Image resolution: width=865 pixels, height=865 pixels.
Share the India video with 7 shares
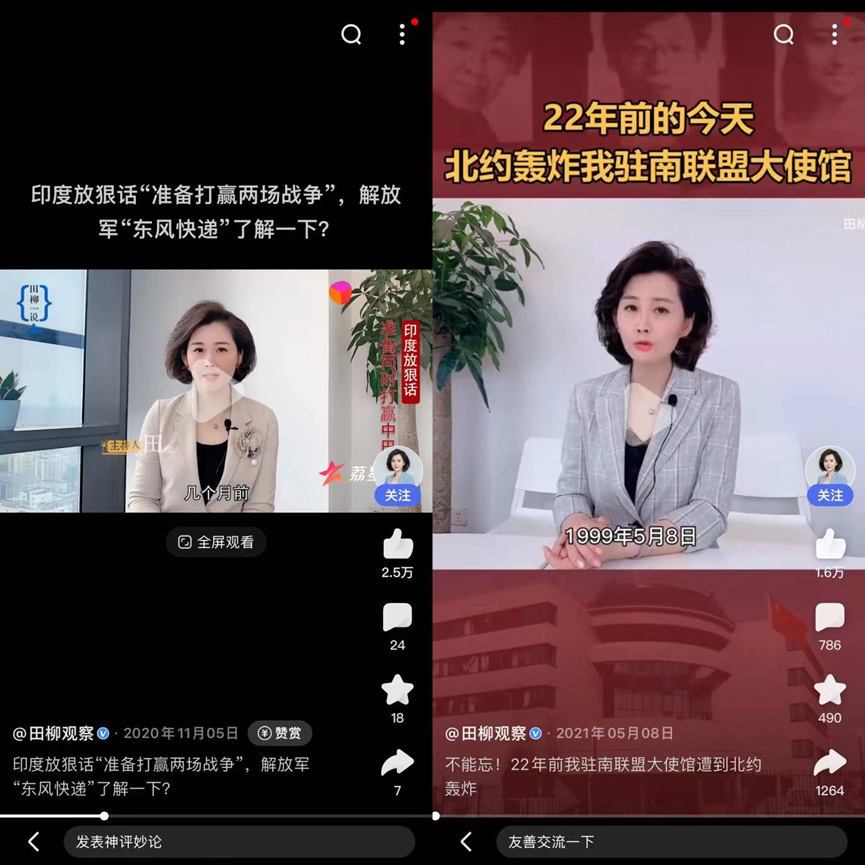click(398, 764)
